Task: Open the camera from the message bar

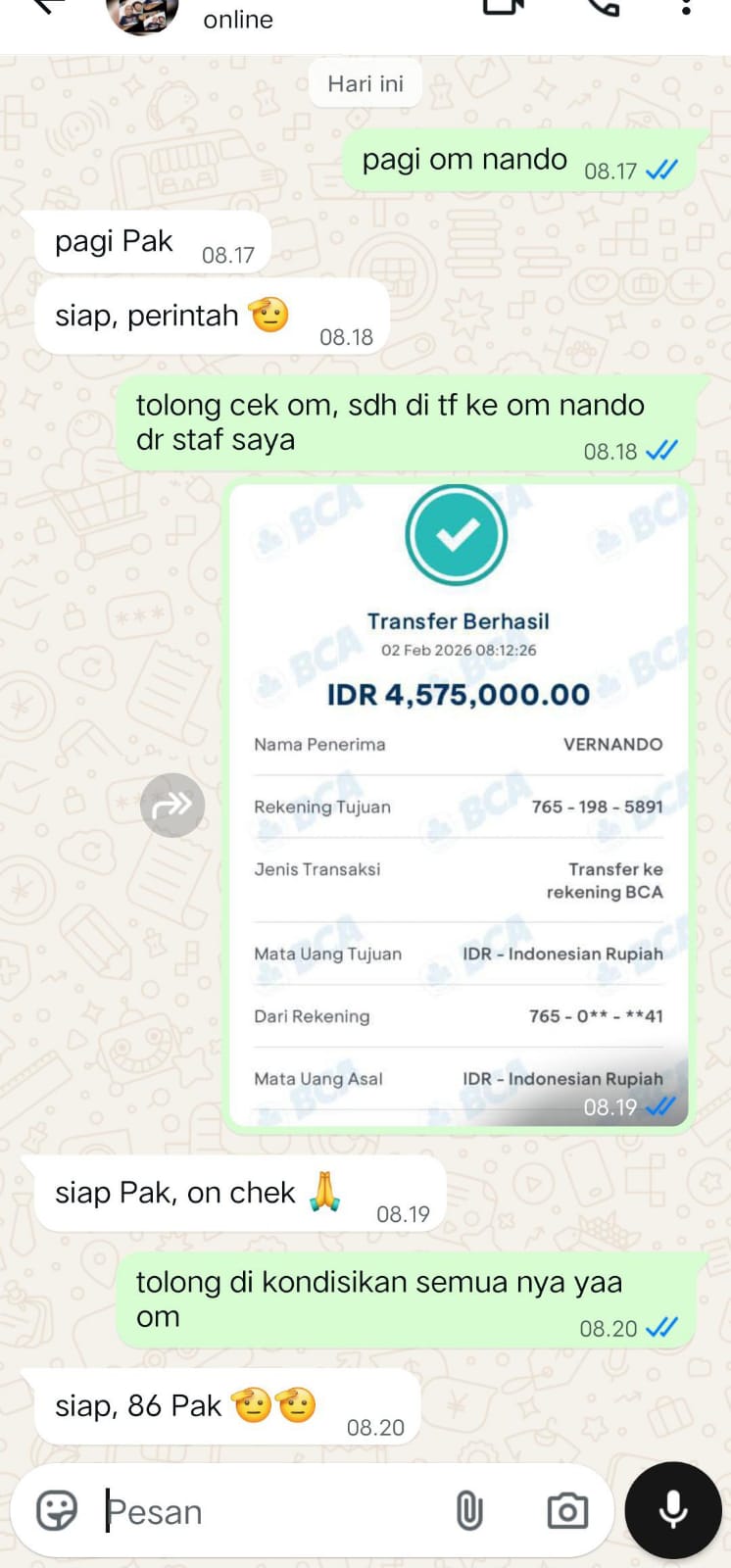Action: click(x=567, y=1511)
